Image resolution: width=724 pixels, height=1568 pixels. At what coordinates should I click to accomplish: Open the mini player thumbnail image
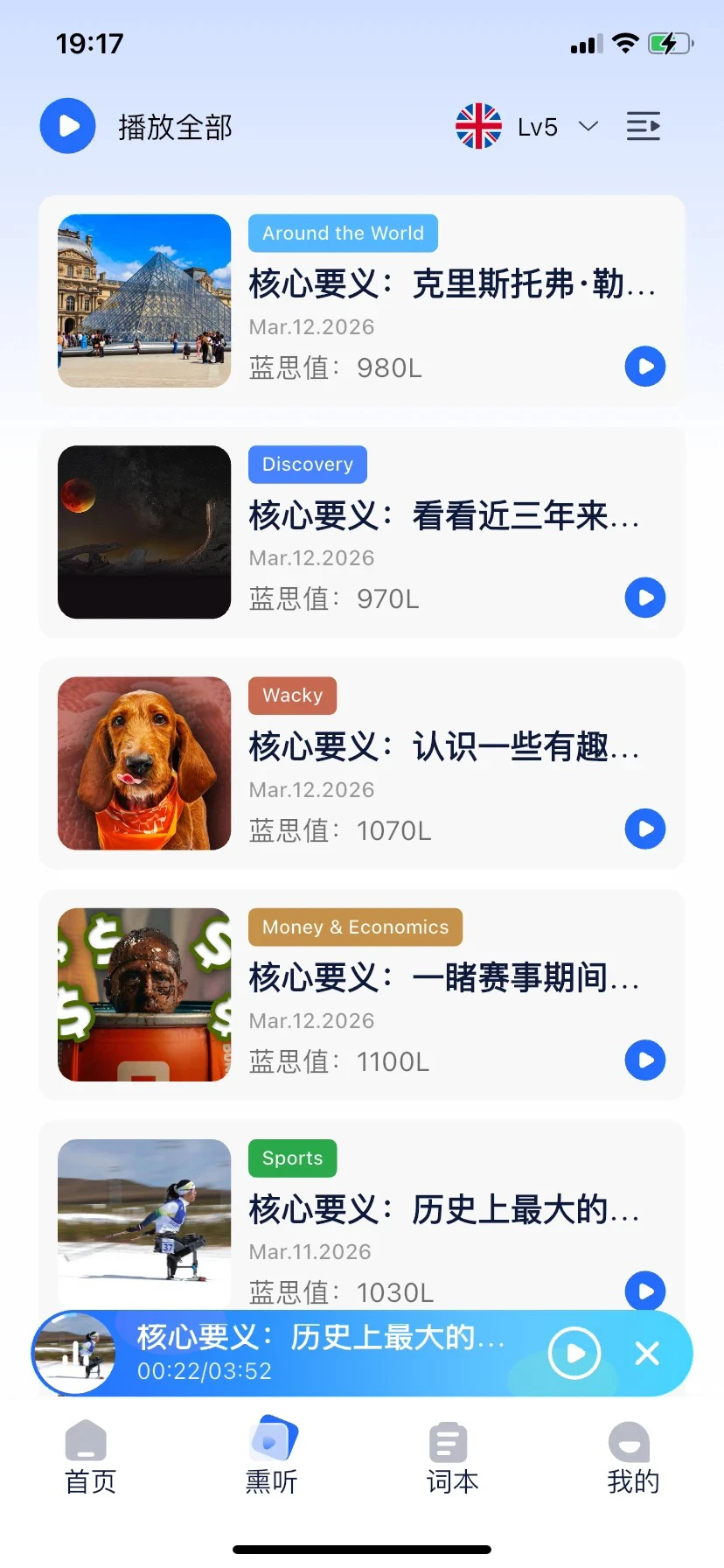click(x=74, y=1353)
